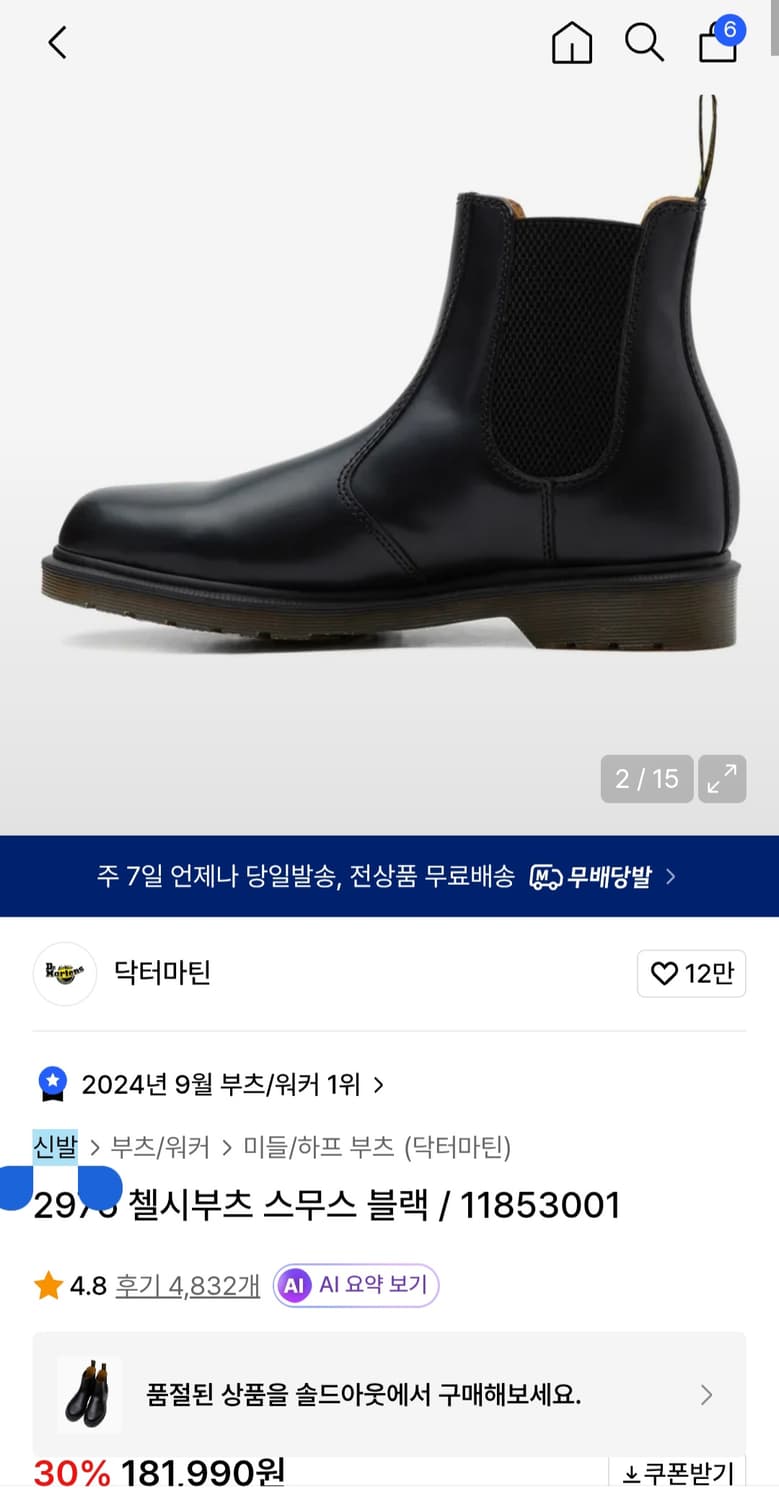Select 신발 breadcrumb category
This screenshot has width=779, height=1500.
[x=54, y=1148]
